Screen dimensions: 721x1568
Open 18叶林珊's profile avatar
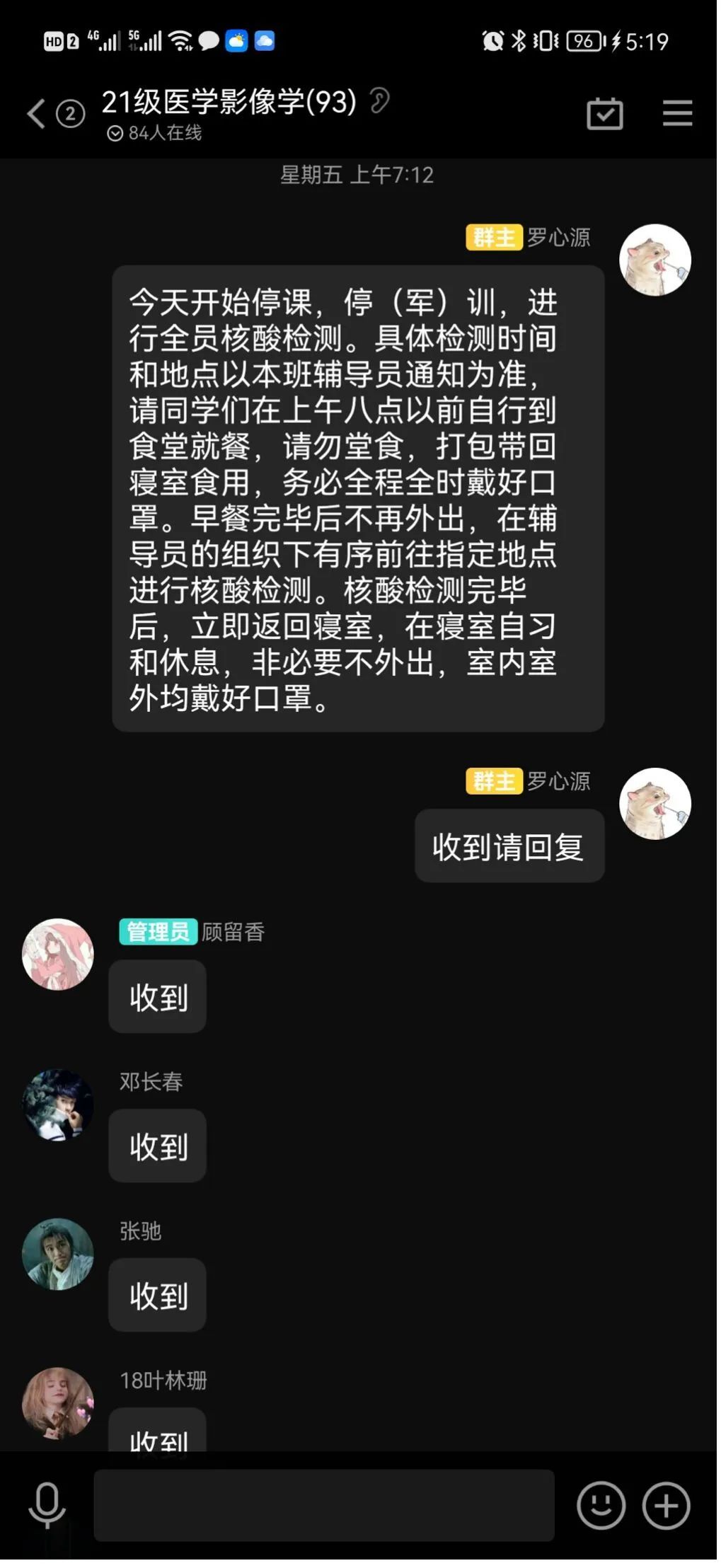pyautogui.click(x=58, y=1402)
